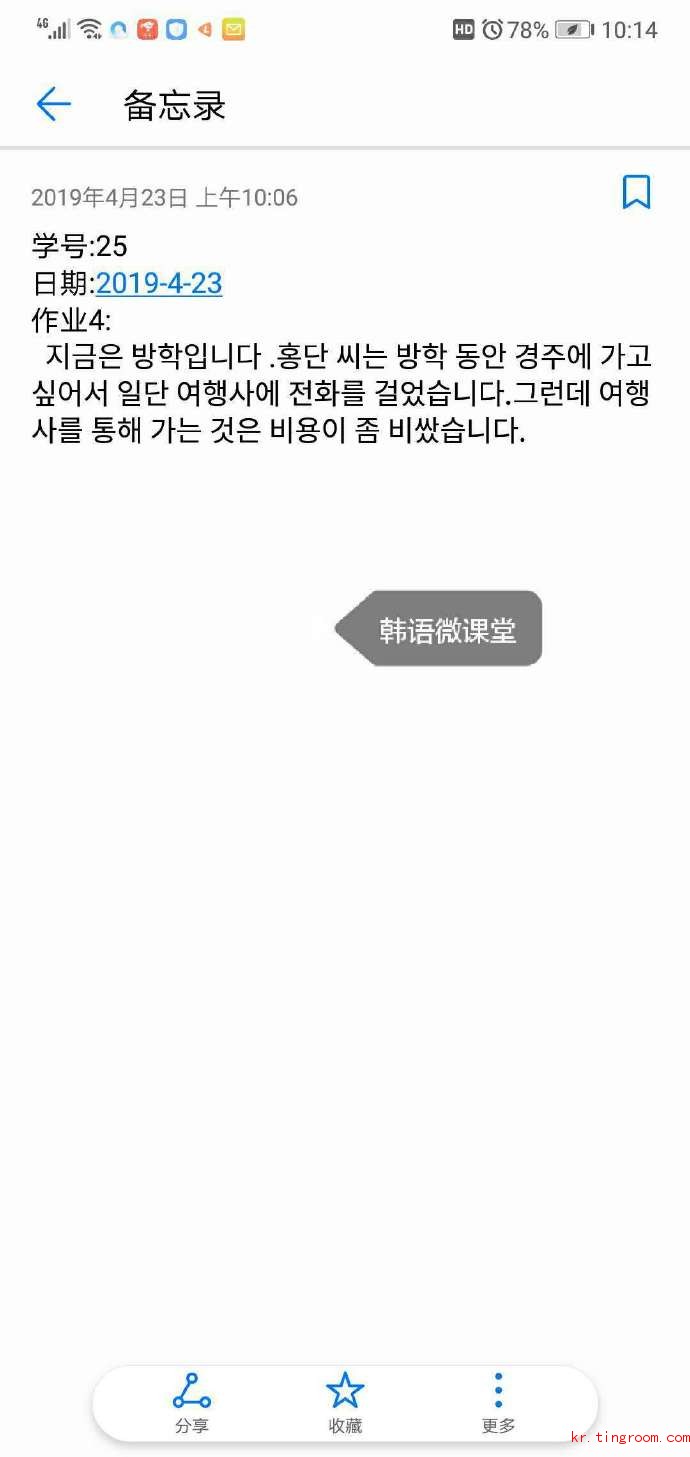Add the note to favorites with 收藏
Screen dimensions: 690x1457
click(345, 1403)
